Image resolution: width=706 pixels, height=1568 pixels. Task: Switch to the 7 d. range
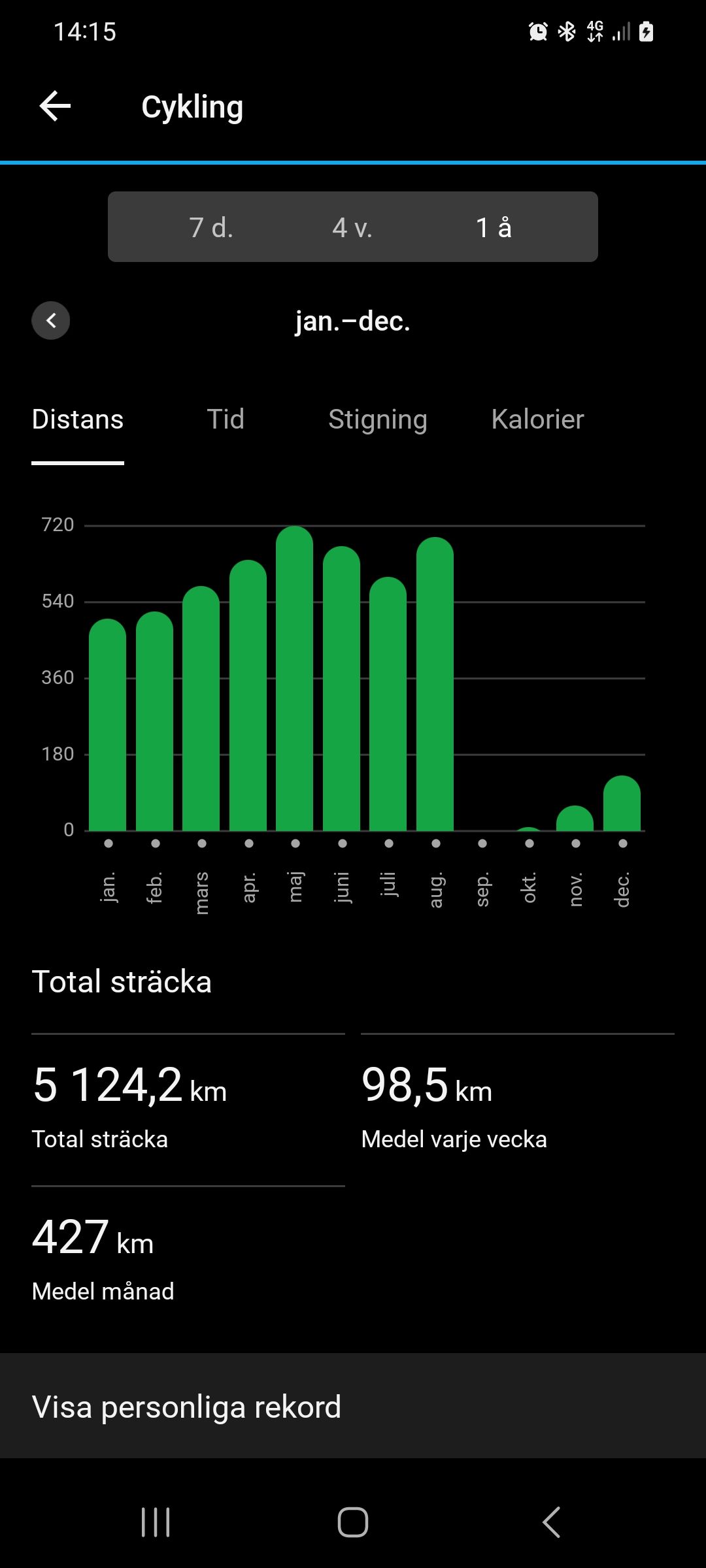tap(211, 227)
